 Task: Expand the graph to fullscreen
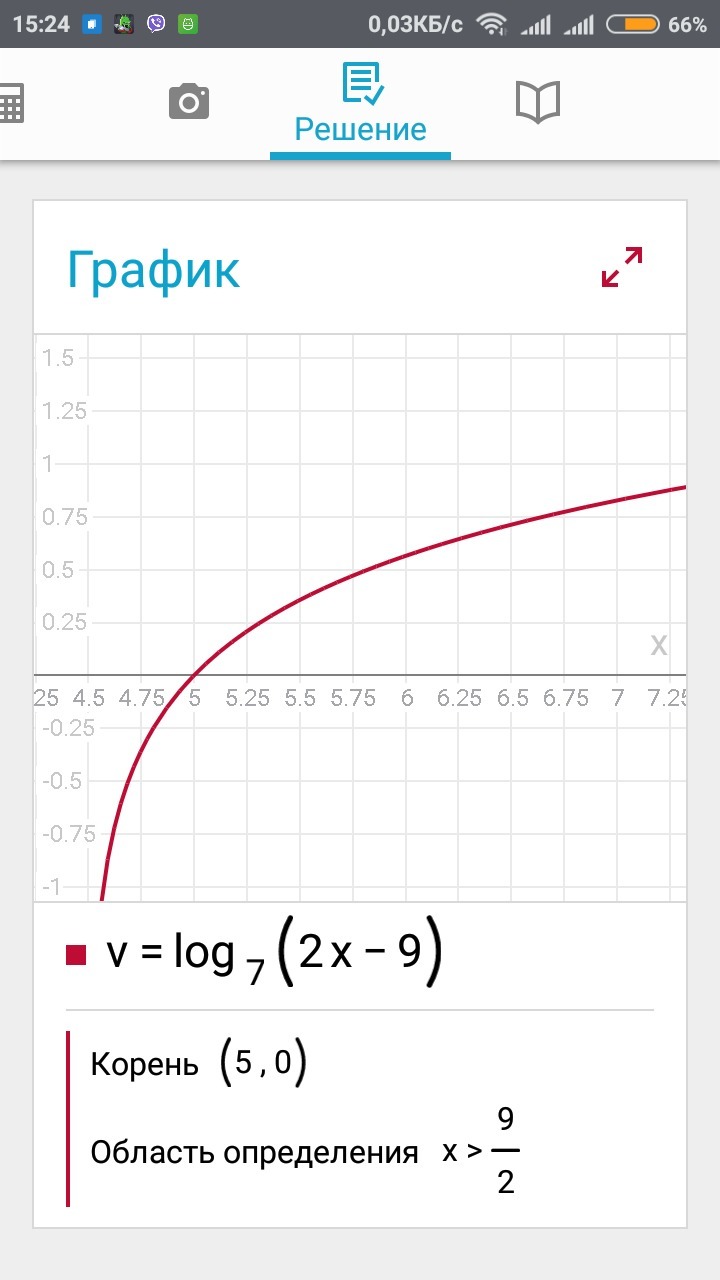tap(621, 267)
